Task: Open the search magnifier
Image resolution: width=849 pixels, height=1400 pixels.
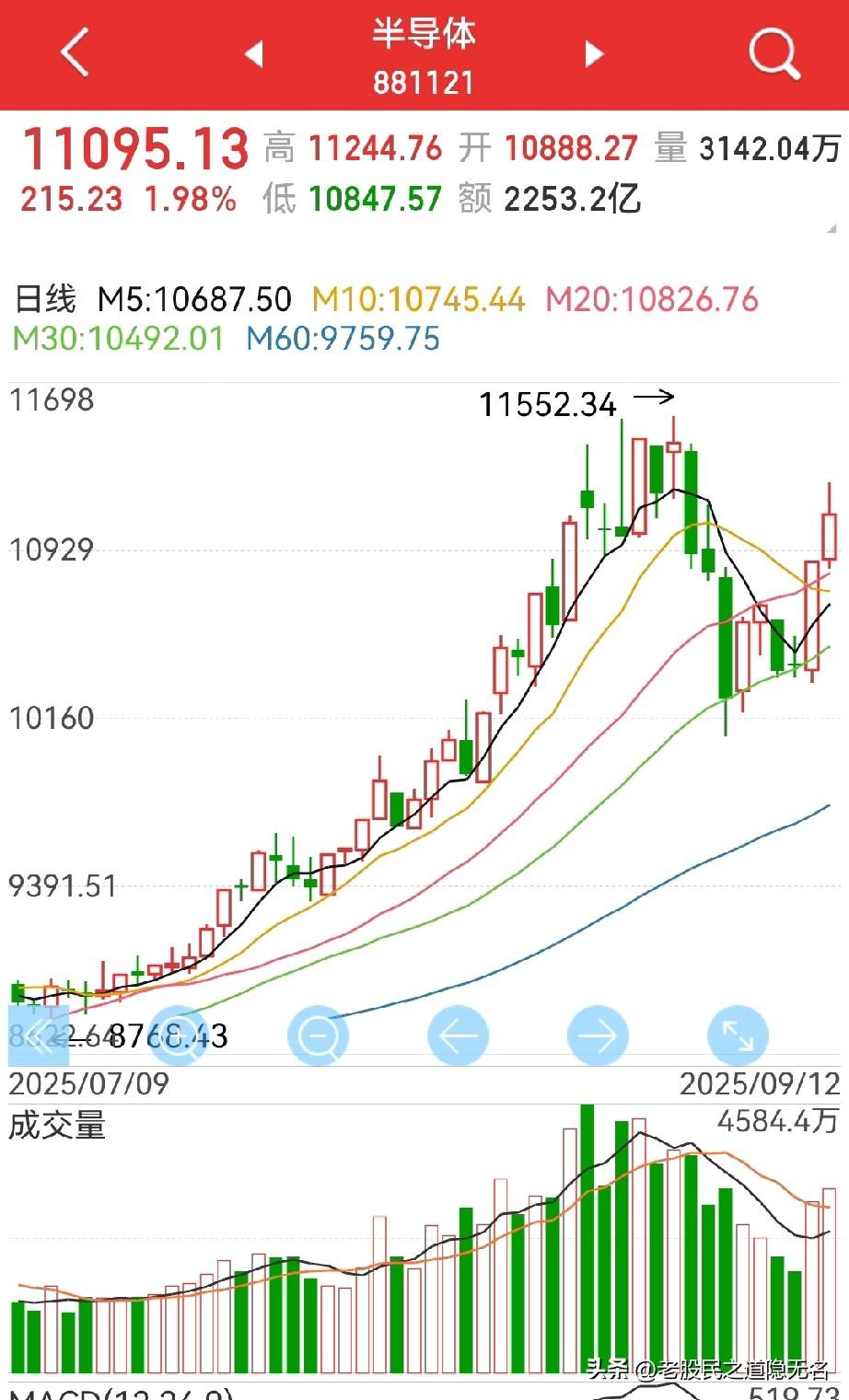Action: 774,52
